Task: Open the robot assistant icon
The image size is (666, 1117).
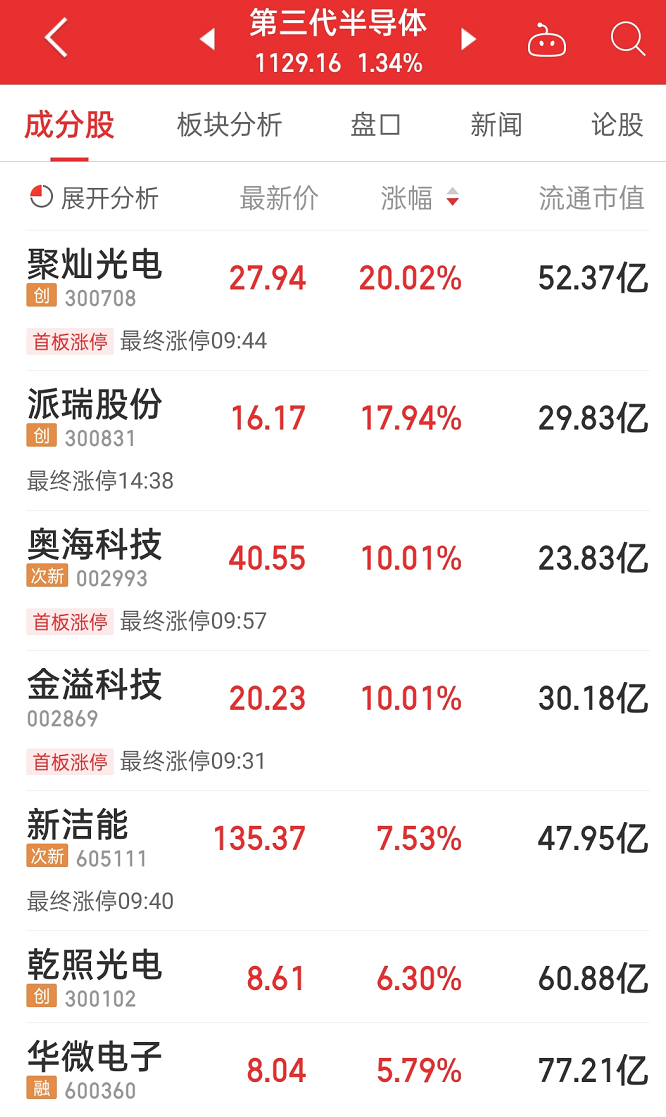Action: 547,41
